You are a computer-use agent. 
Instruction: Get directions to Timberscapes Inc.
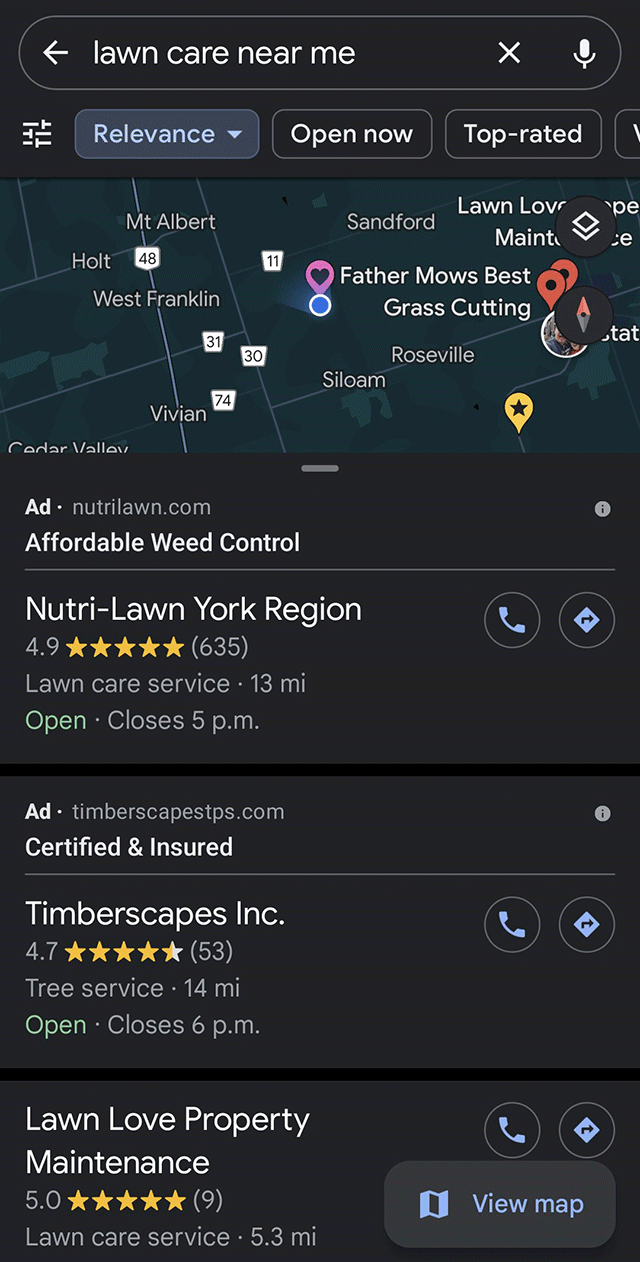[x=586, y=925]
